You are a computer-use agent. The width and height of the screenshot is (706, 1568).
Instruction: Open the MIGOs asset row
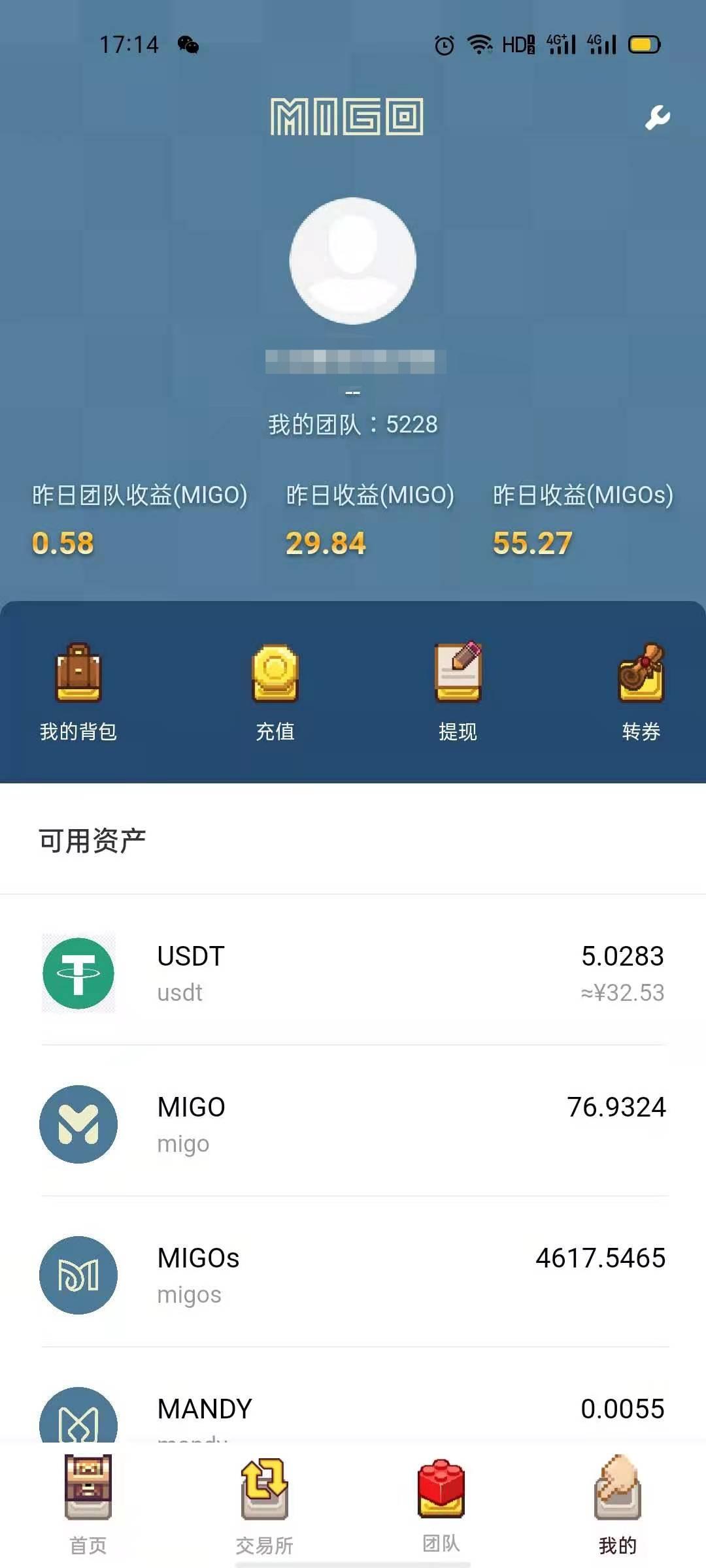point(353,1275)
